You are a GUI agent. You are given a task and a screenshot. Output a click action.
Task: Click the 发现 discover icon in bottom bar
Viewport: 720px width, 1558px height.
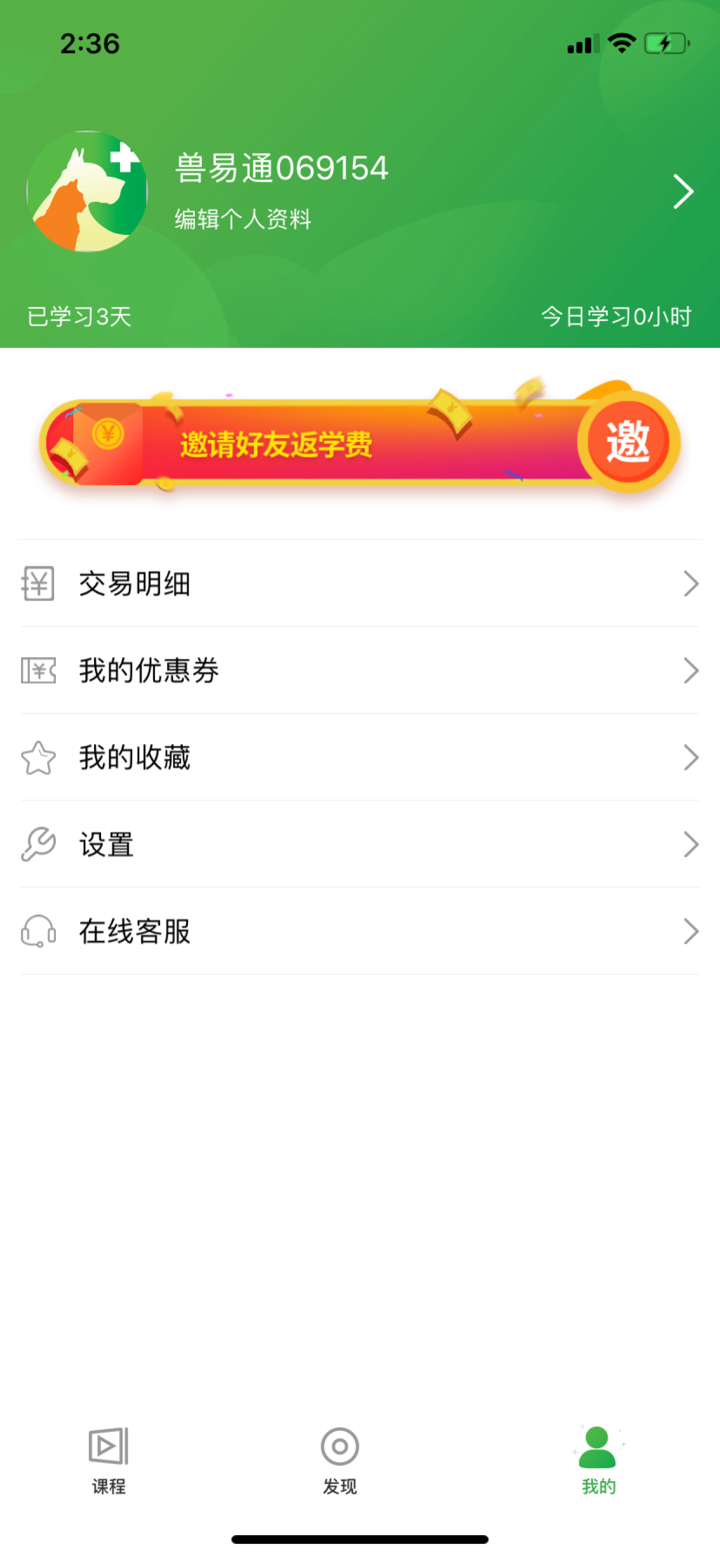pyautogui.click(x=339, y=1446)
